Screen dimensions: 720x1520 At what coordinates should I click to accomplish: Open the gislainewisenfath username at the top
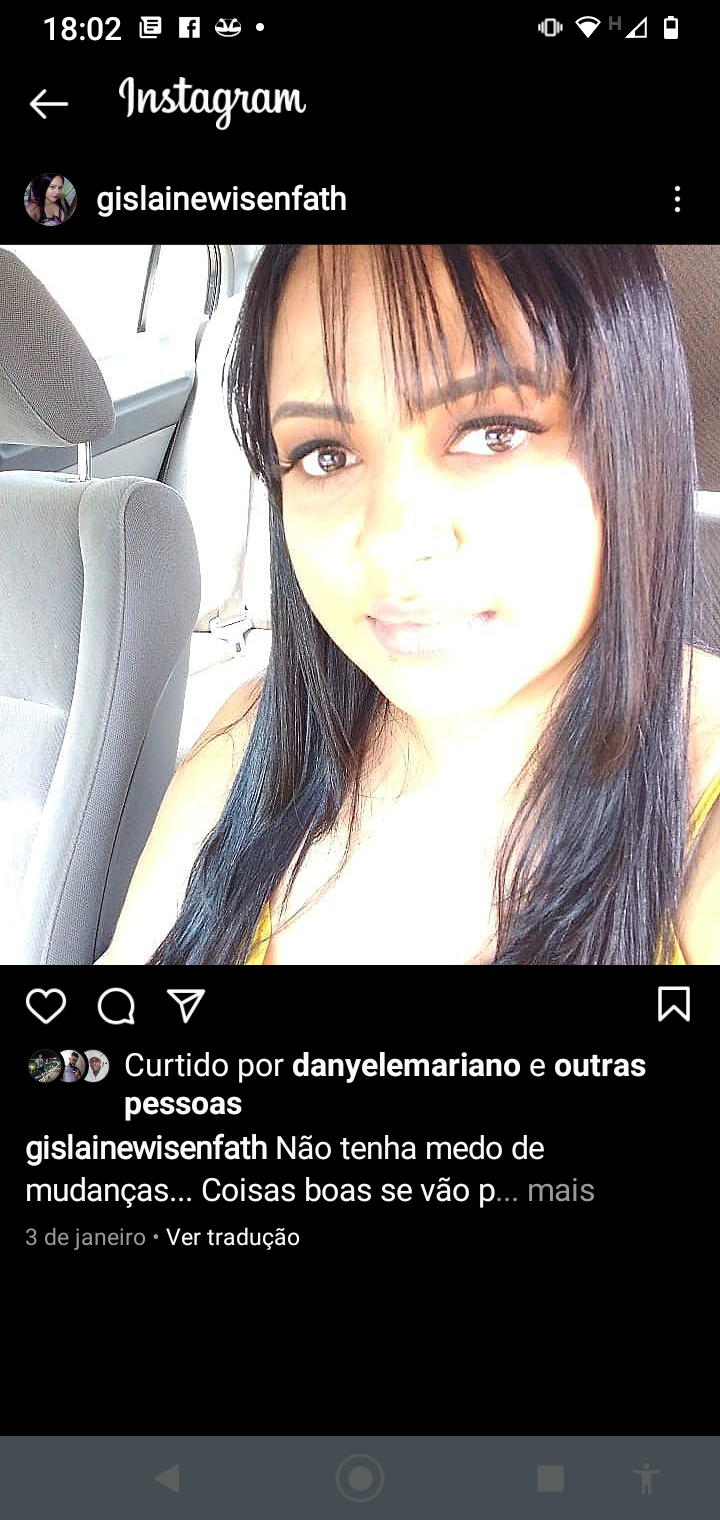(221, 200)
